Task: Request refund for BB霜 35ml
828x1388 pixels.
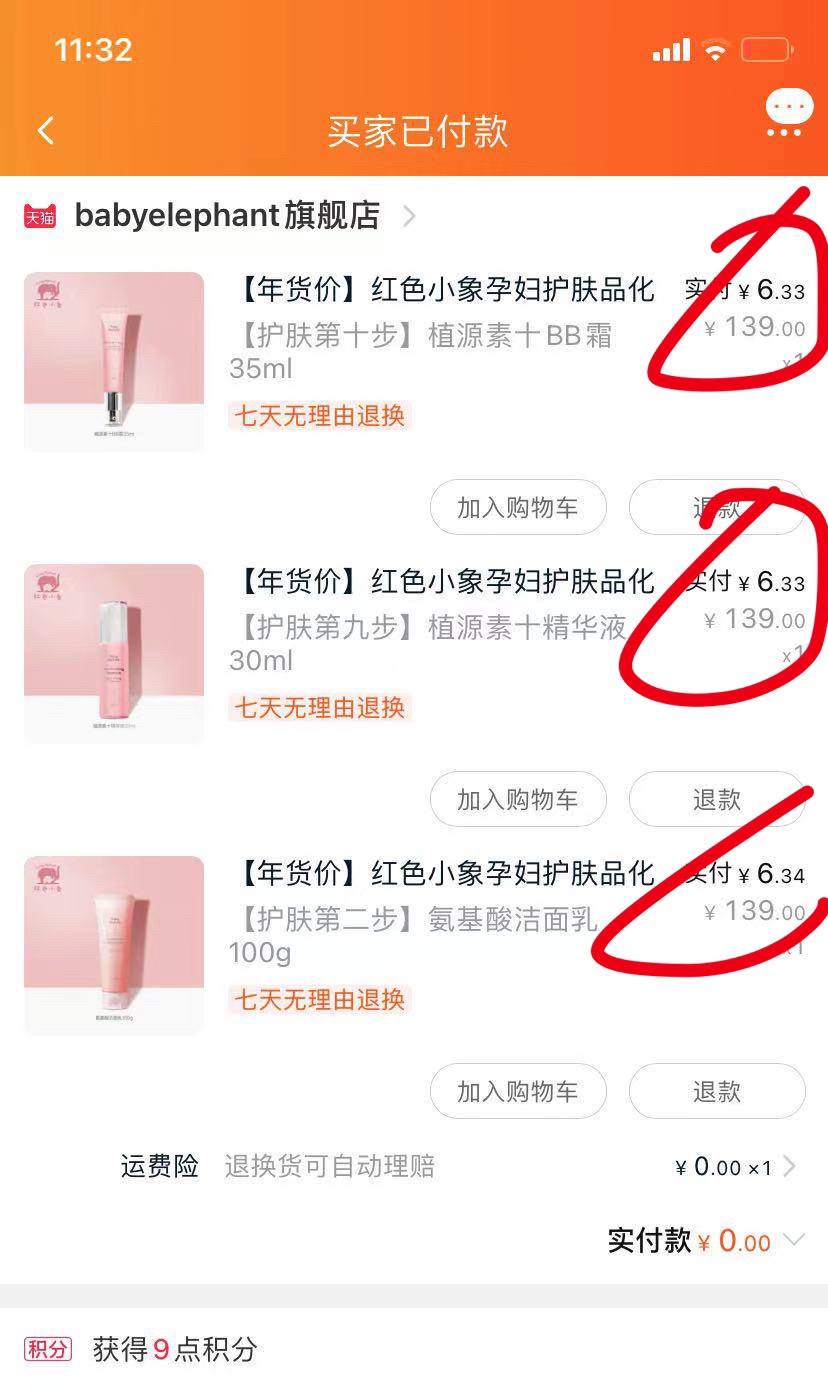Action: (716, 508)
